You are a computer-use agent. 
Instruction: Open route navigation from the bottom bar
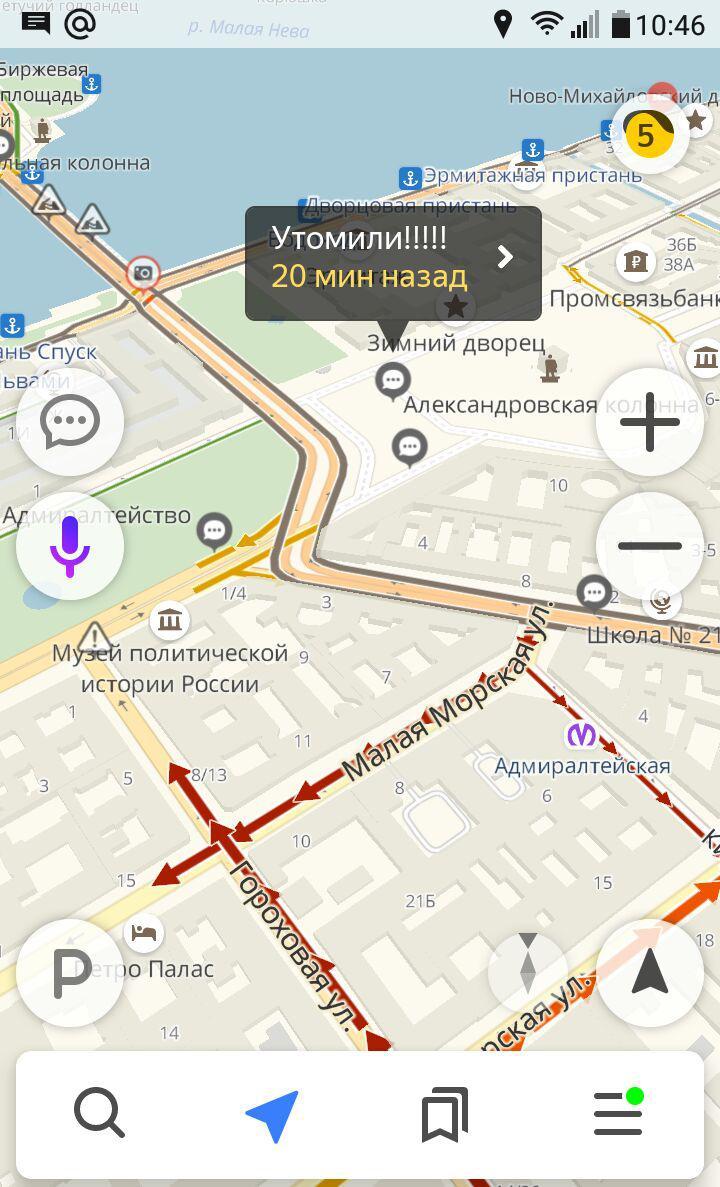[272, 1115]
